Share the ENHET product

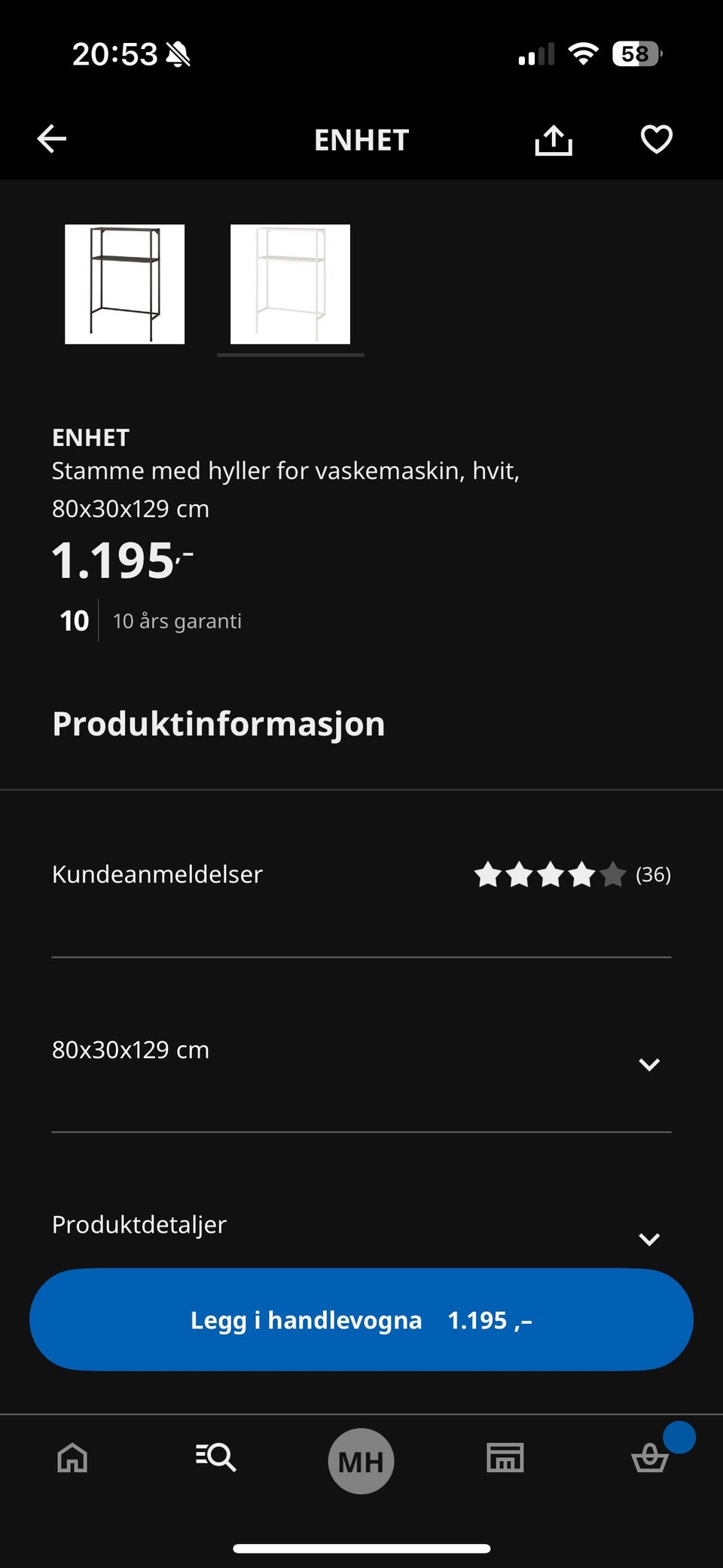point(554,139)
